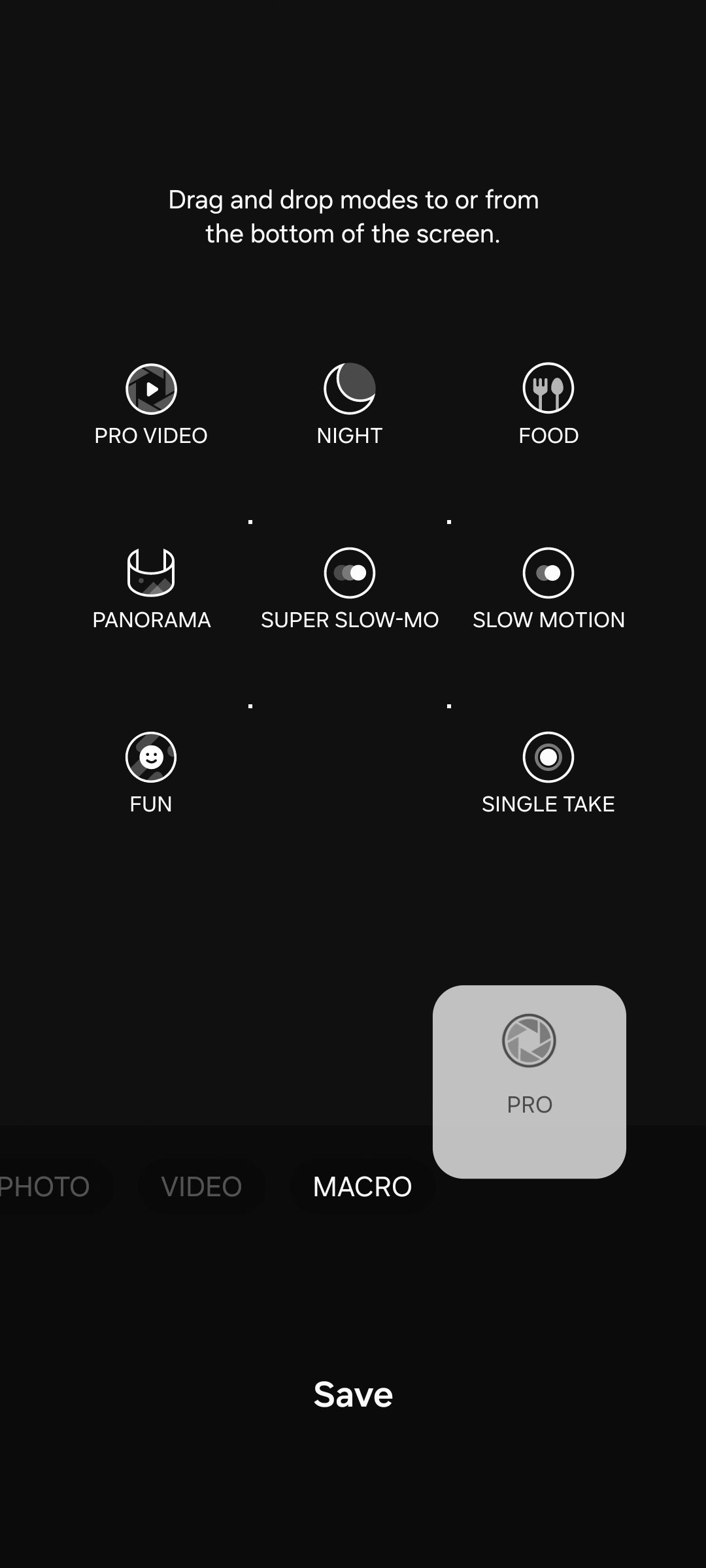Screen dimensions: 706x1568
Task: Open Fun mode via smiley icon
Action: [x=150, y=757]
